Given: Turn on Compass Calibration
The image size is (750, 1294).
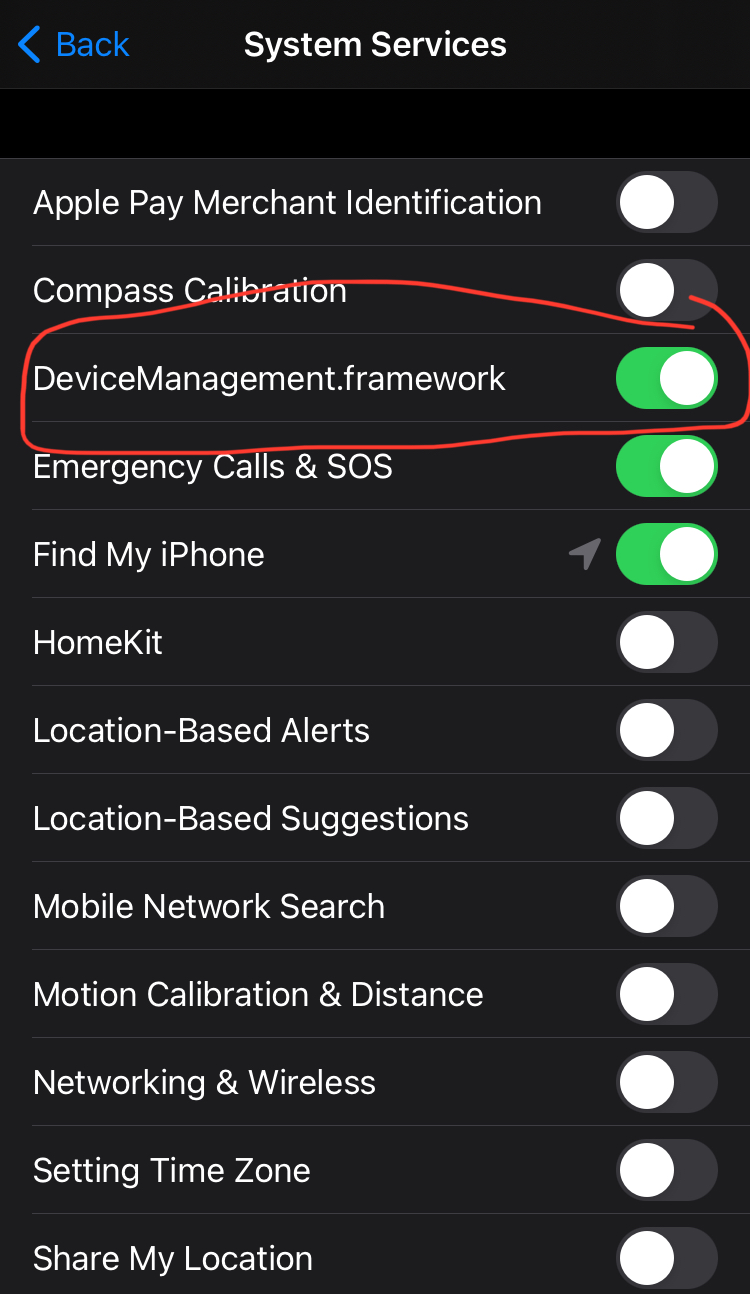Looking at the screenshot, I should pos(667,291).
